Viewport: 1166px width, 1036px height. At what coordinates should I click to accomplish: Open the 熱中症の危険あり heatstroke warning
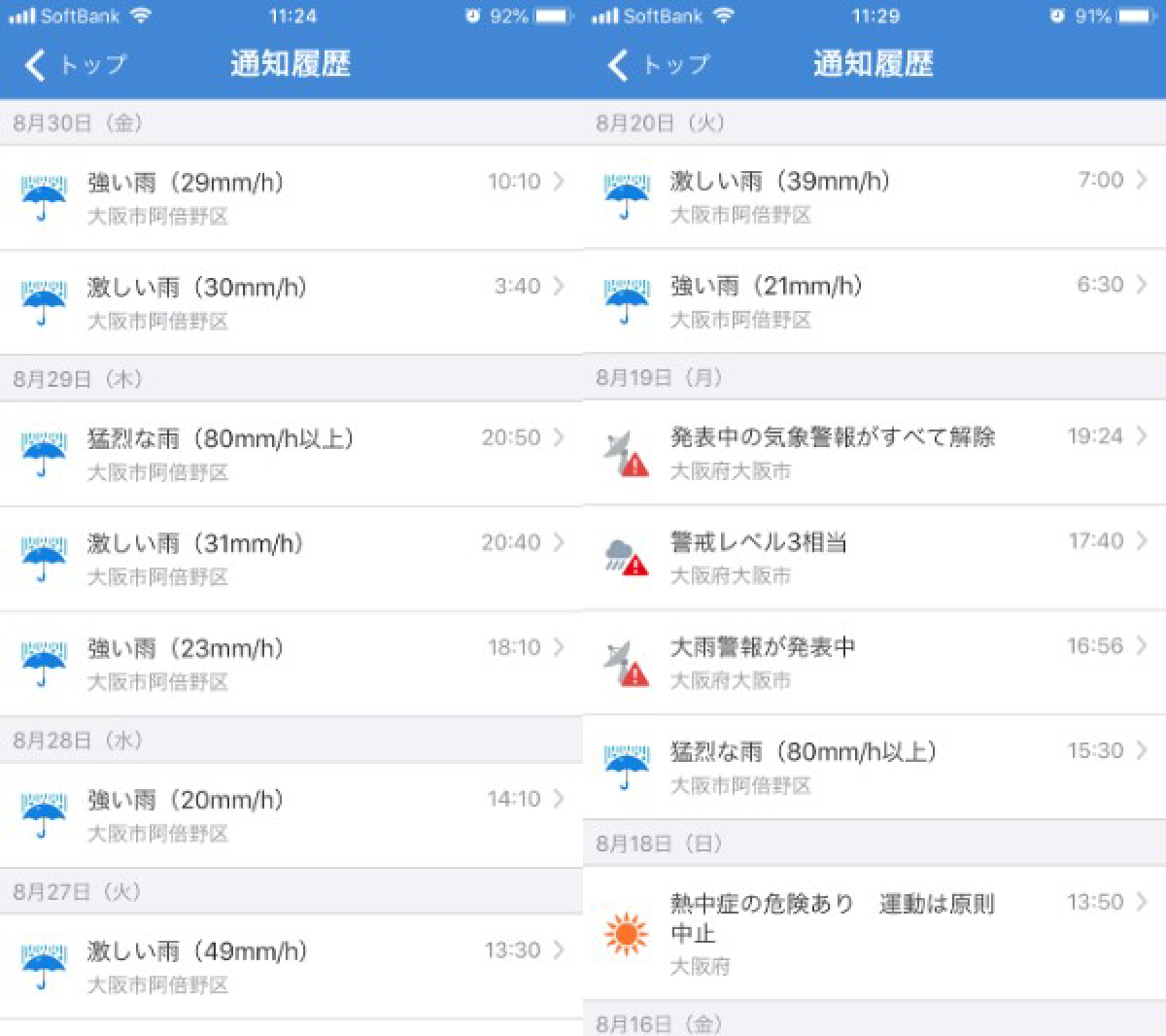pos(874,933)
